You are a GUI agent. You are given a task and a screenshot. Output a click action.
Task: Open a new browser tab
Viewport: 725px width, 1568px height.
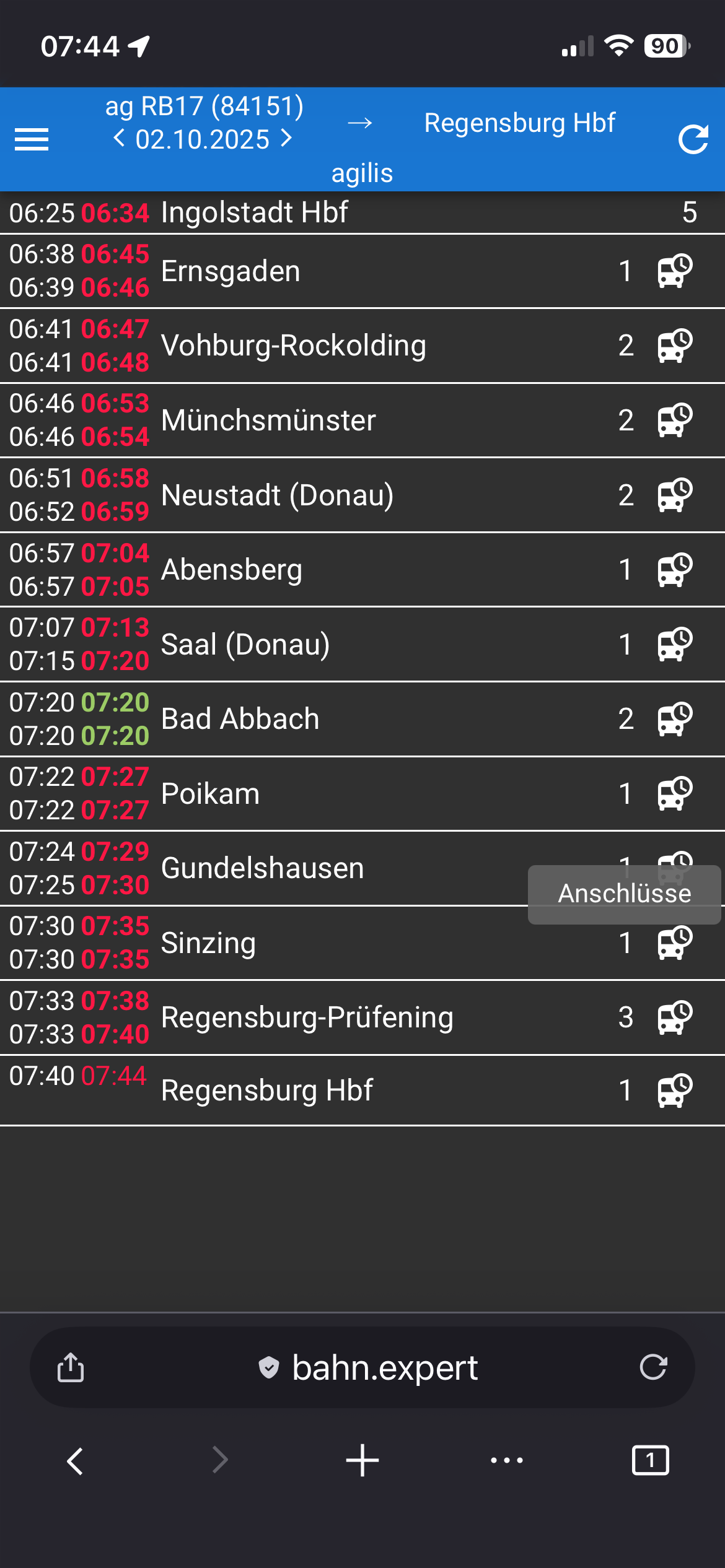click(x=362, y=1460)
